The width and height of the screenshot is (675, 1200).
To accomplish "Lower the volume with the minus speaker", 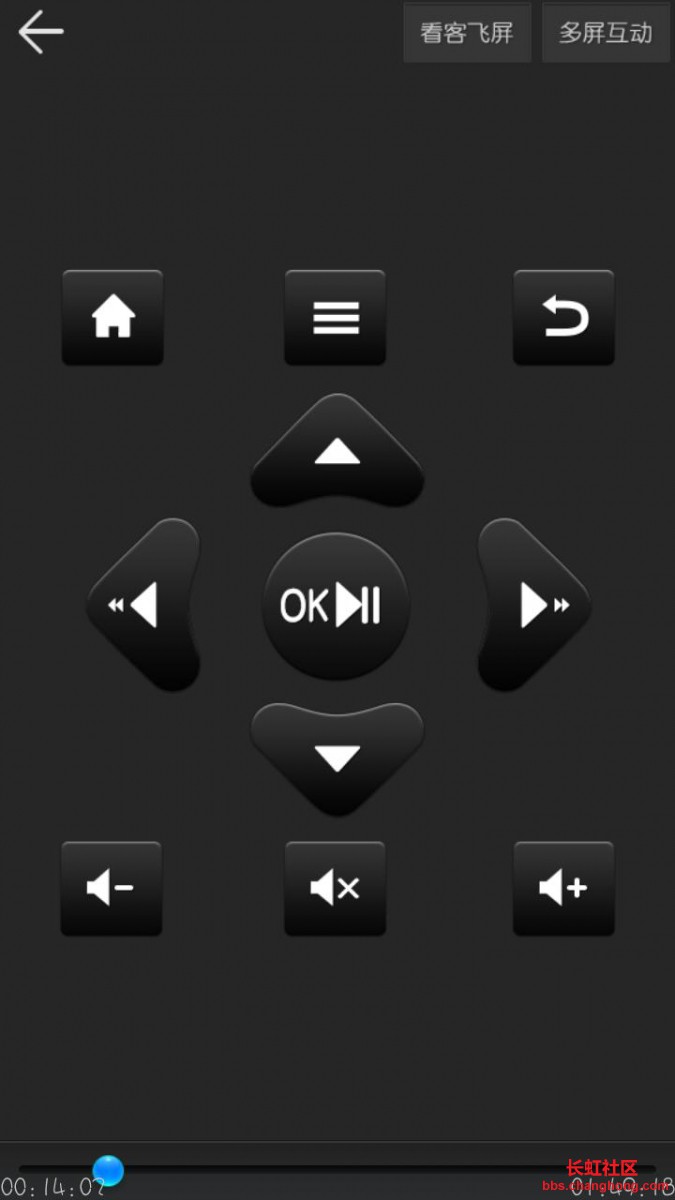I will pos(111,888).
